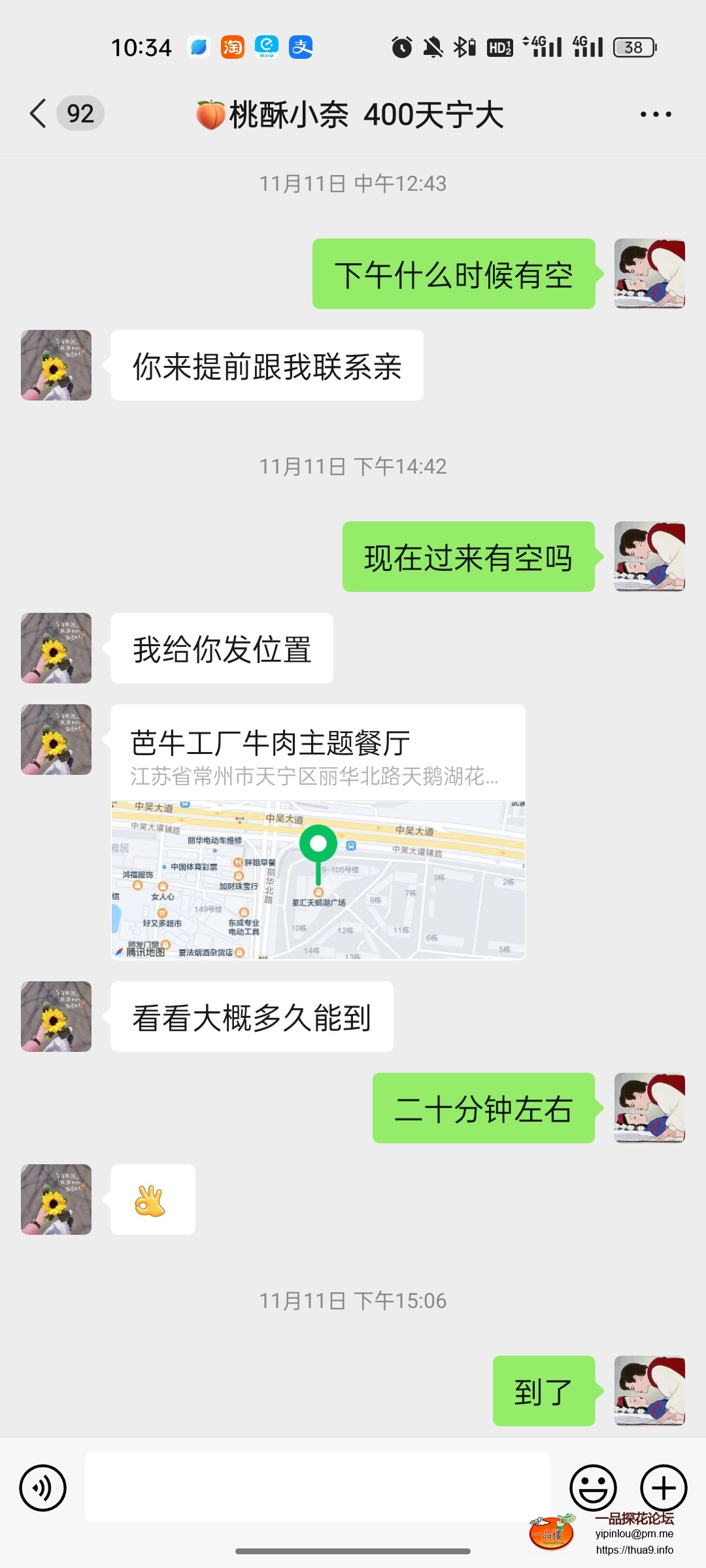Open Alipay from the status bar
This screenshot has height=1568, width=706.
click(302, 46)
